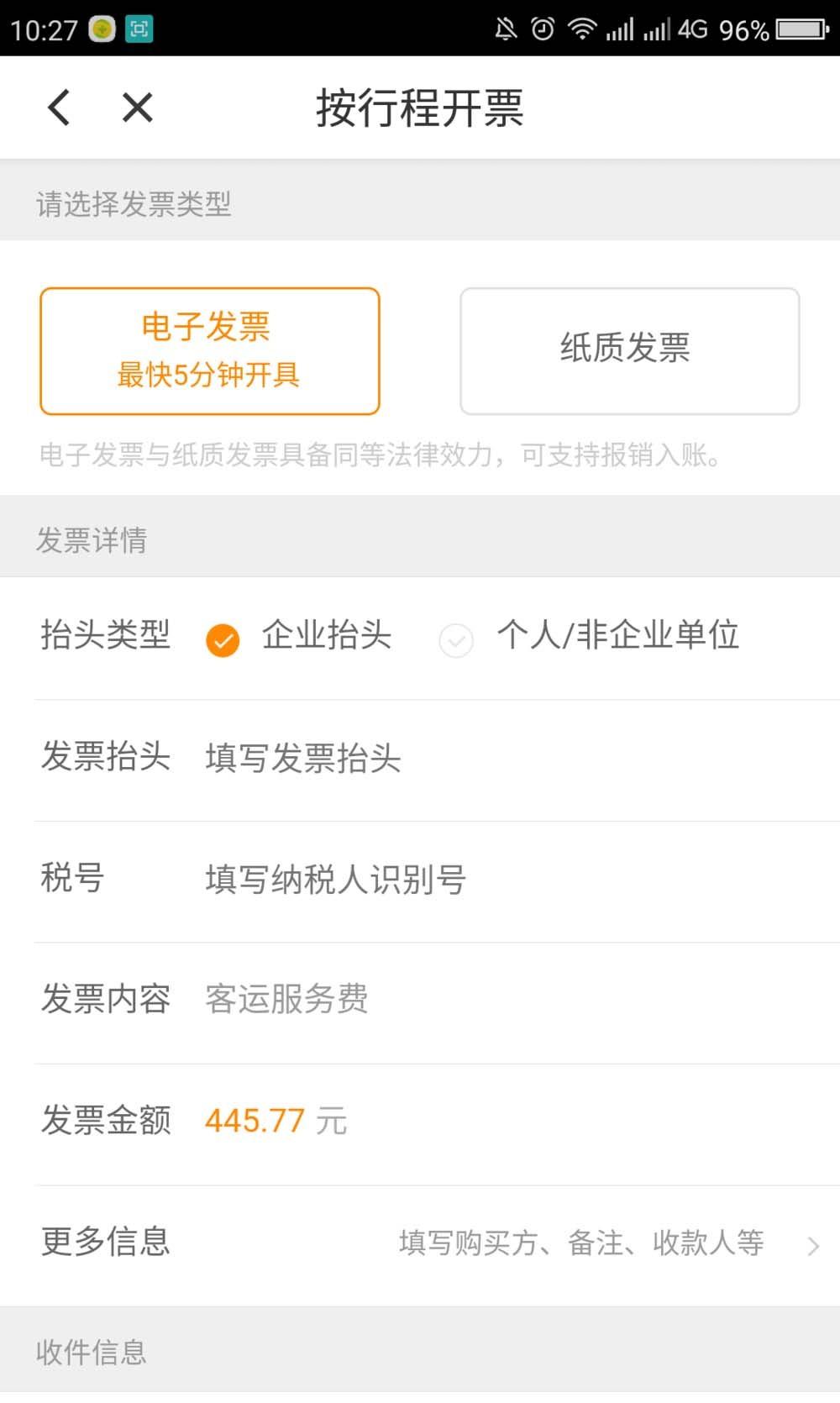Image resolution: width=840 pixels, height=1403 pixels.
Task: Tap the yellow app icon in the status bar
Action: point(101,29)
